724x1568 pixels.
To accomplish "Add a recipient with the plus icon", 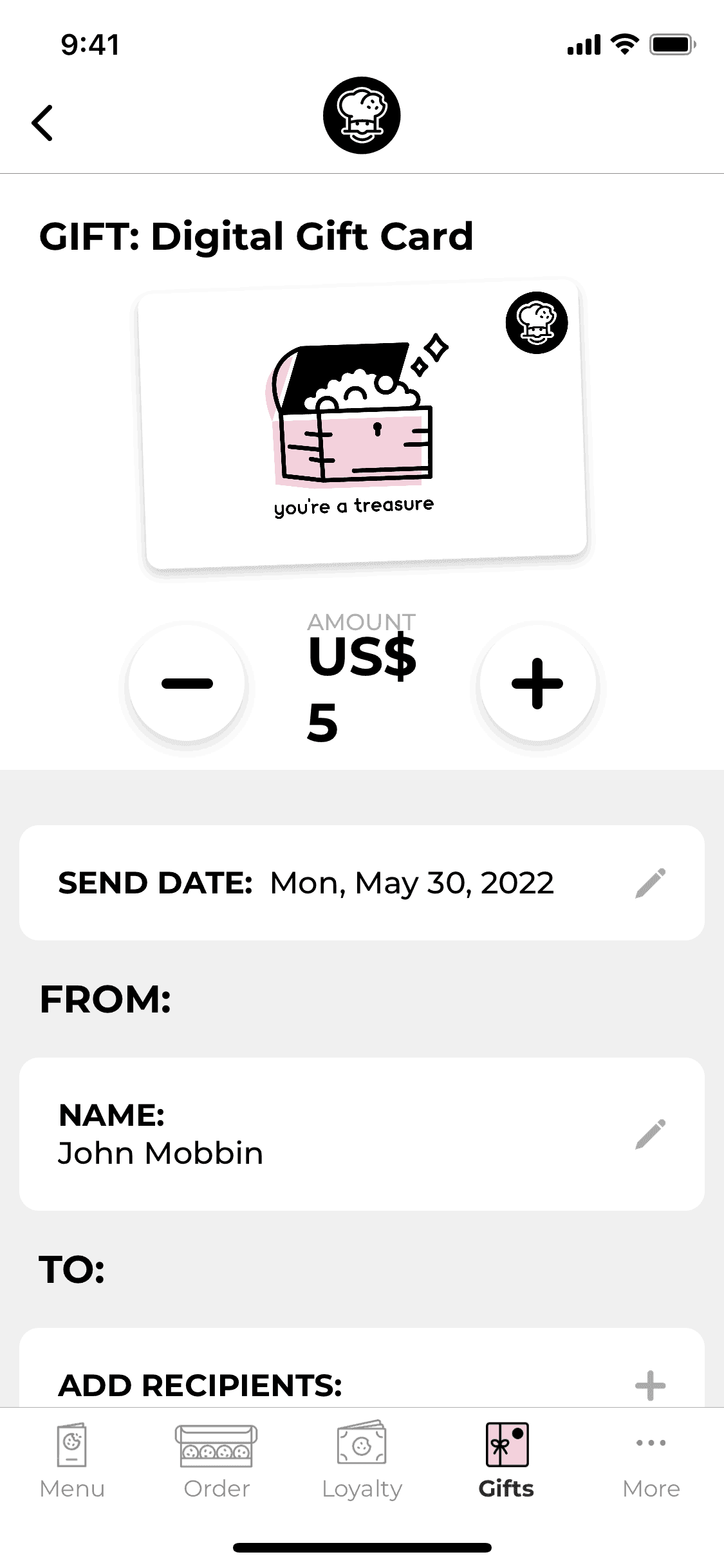I will pyautogui.click(x=650, y=1385).
